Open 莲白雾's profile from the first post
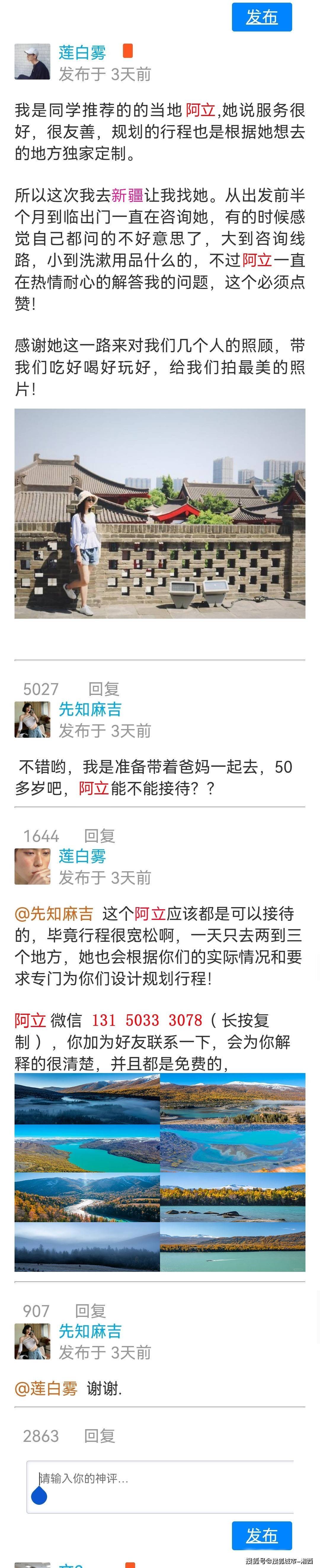The image size is (320, 1568). [82, 53]
